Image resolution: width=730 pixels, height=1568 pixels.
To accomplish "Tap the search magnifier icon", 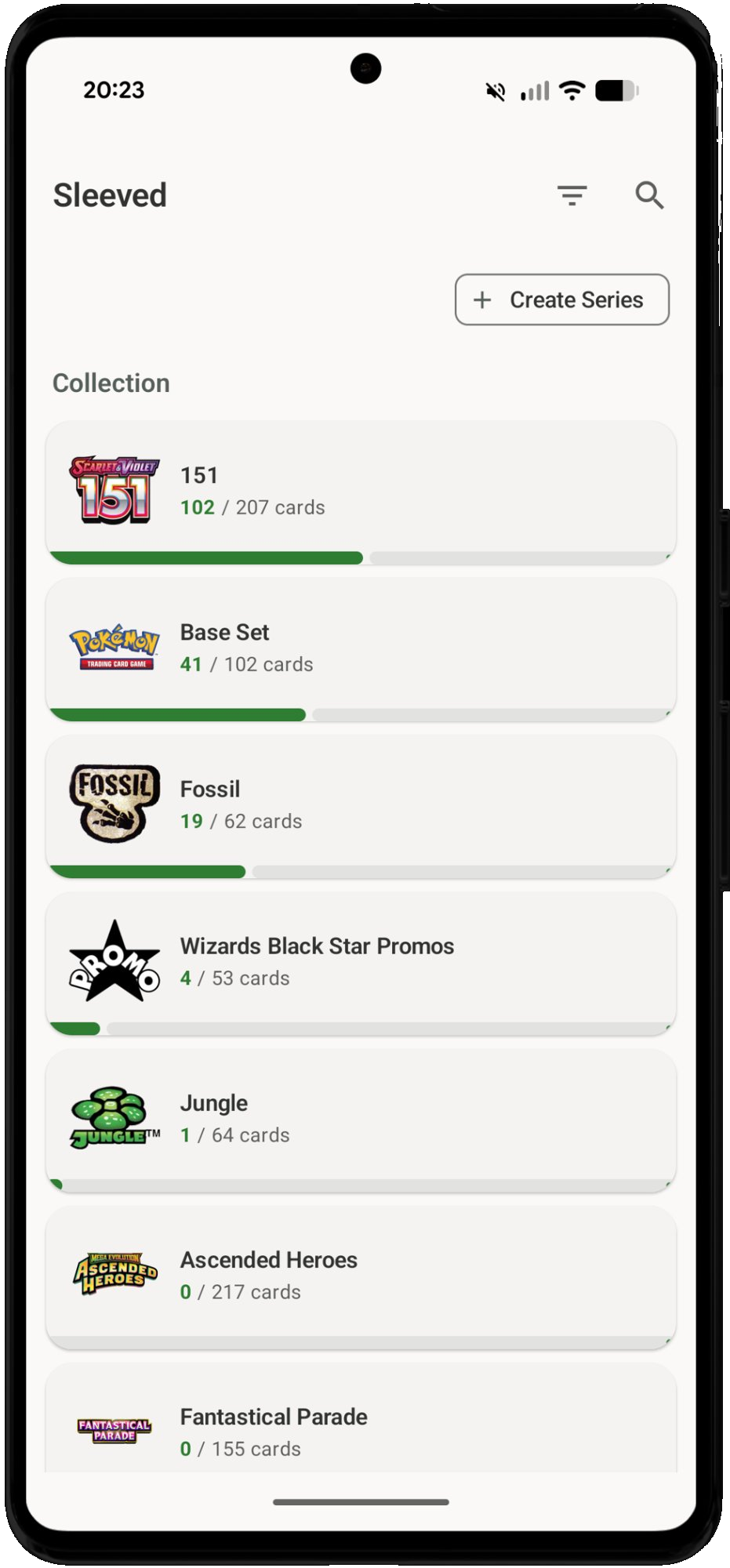I will tap(649, 195).
